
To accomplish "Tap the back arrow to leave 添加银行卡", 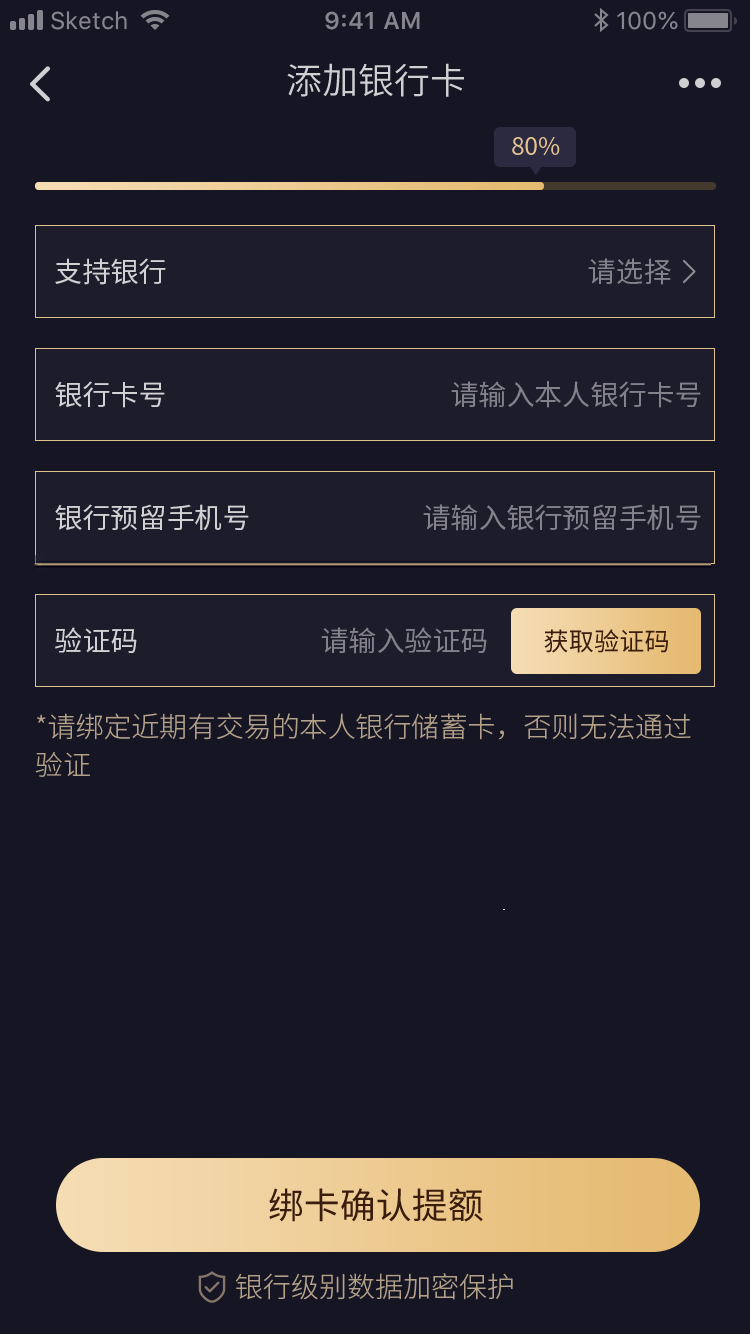I will click(x=40, y=84).
